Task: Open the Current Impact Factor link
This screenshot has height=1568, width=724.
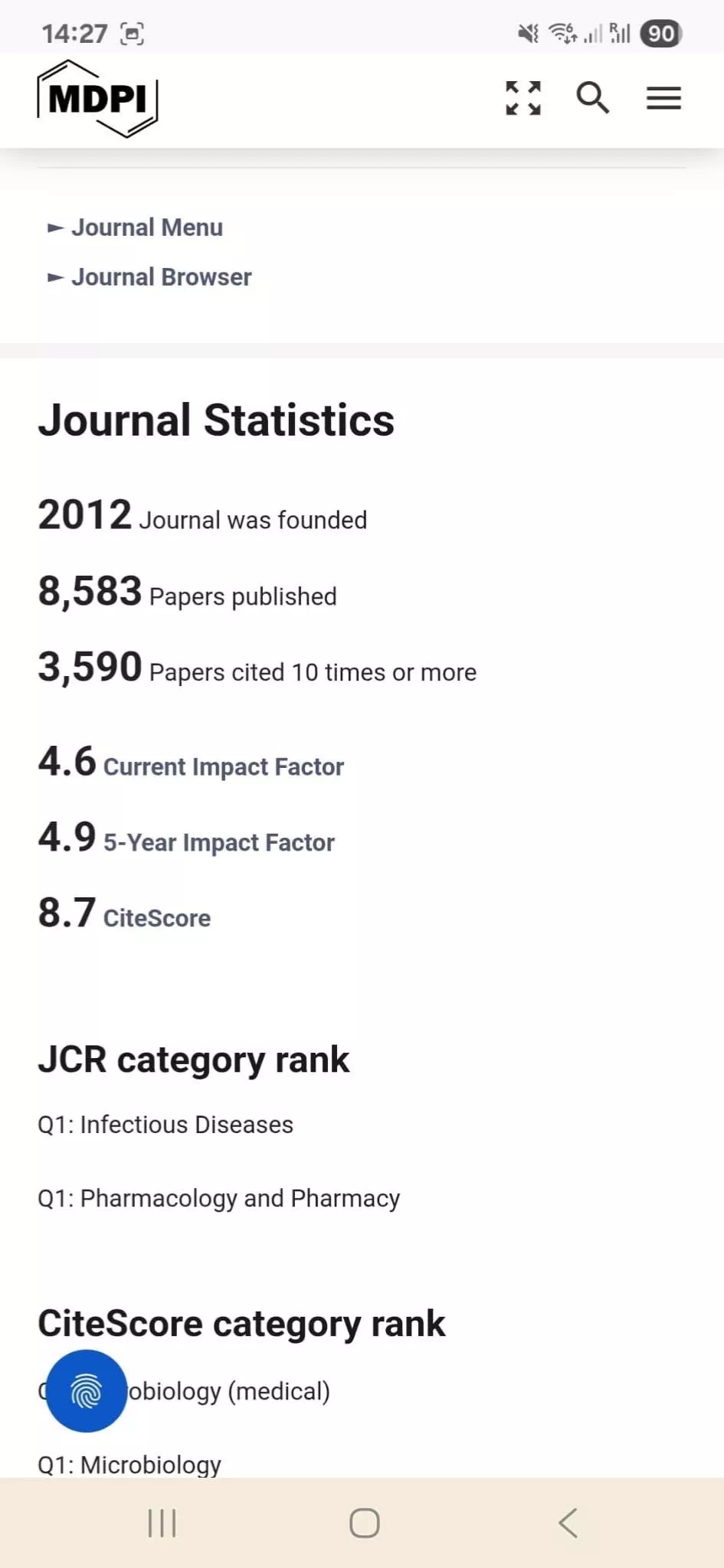Action: (x=223, y=766)
